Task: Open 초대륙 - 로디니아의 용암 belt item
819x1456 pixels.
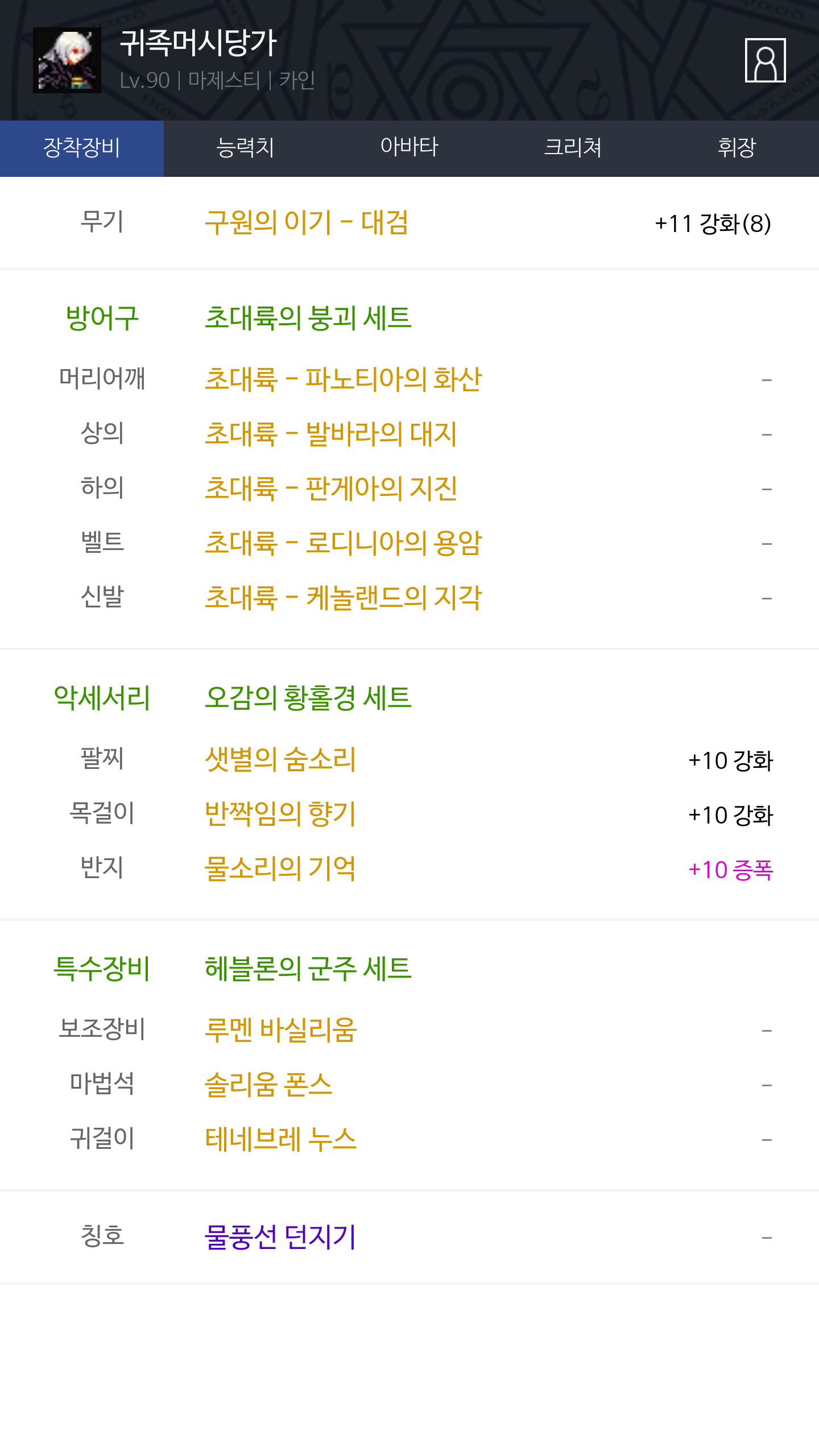Action: click(x=343, y=543)
